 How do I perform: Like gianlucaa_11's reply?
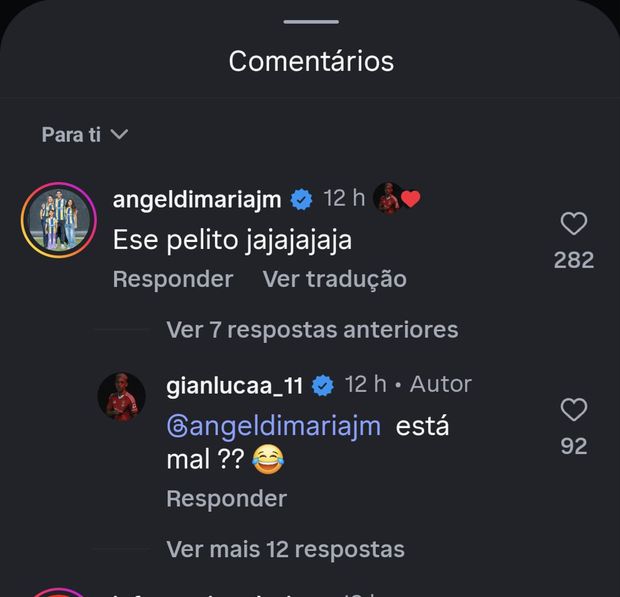click(x=573, y=410)
